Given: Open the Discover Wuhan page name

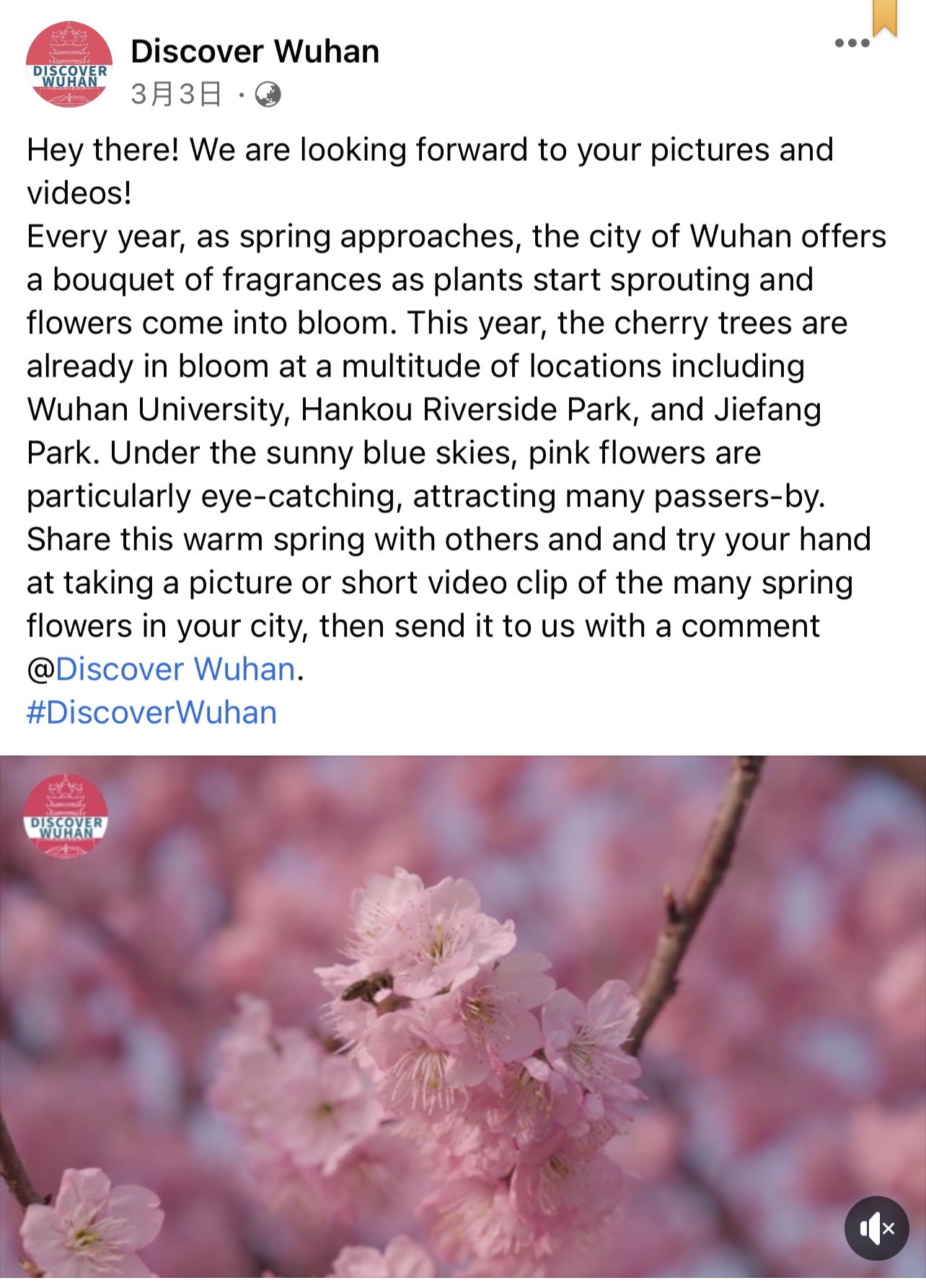Looking at the screenshot, I should (255, 51).
